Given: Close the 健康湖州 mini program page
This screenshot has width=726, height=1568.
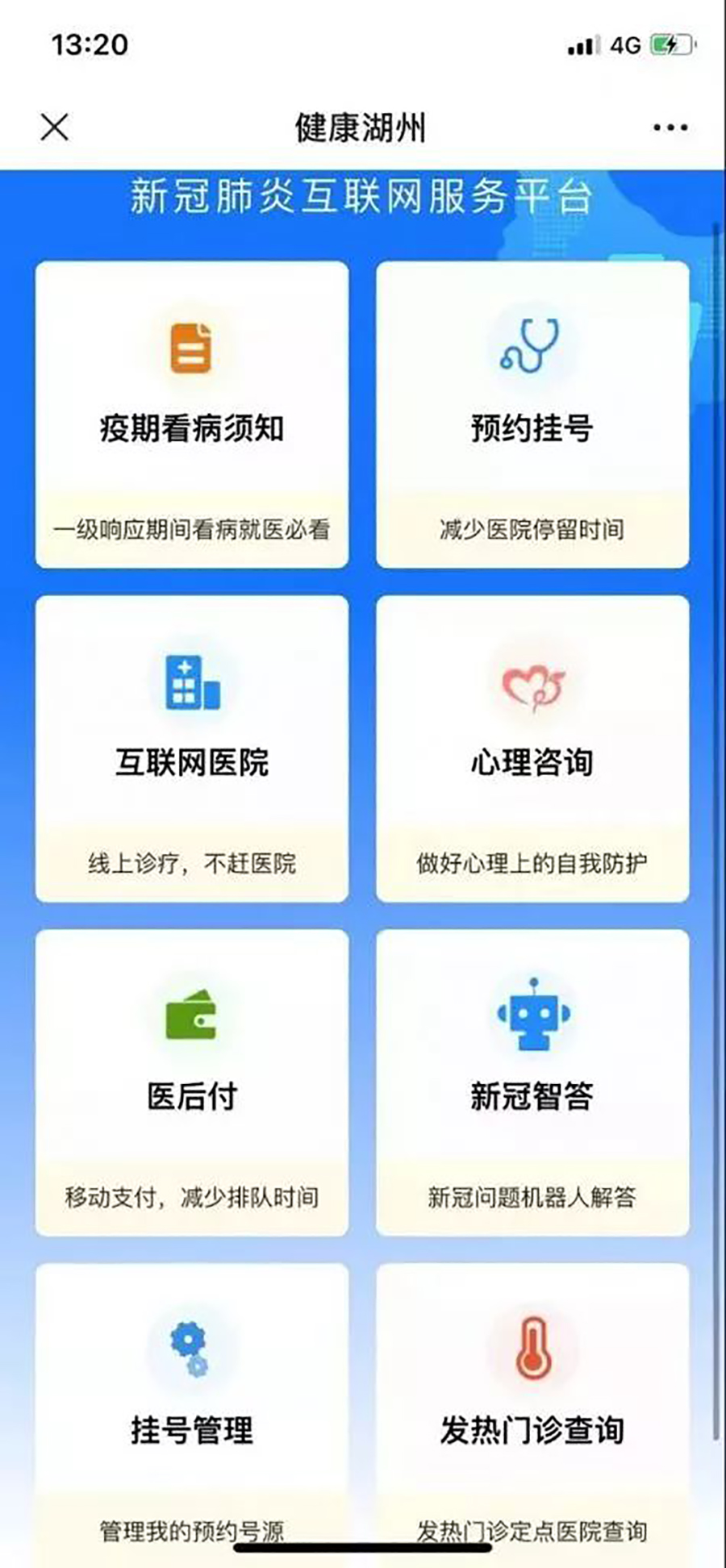Looking at the screenshot, I should click(55, 127).
